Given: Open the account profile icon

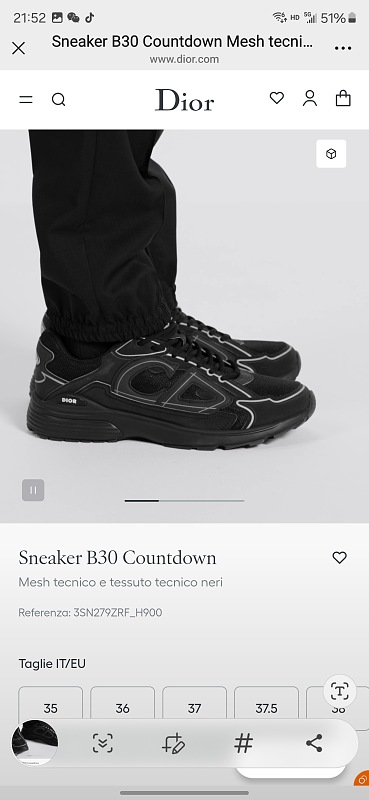Looking at the screenshot, I should [x=310, y=98].
